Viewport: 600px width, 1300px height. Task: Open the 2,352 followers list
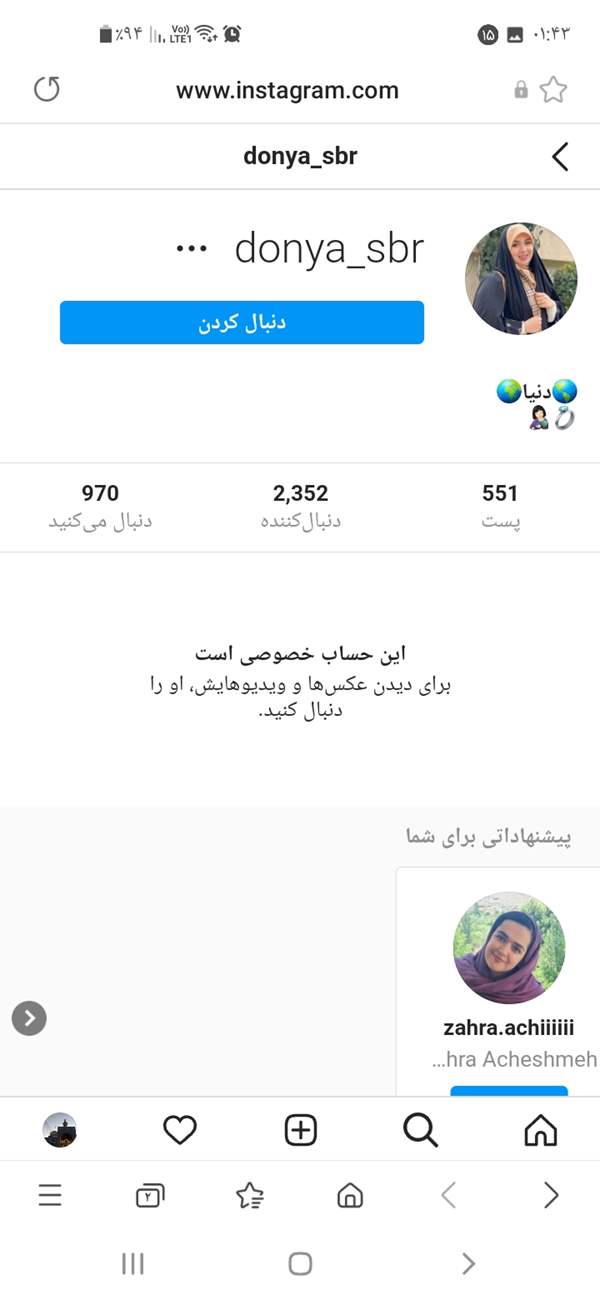(300, 506)
